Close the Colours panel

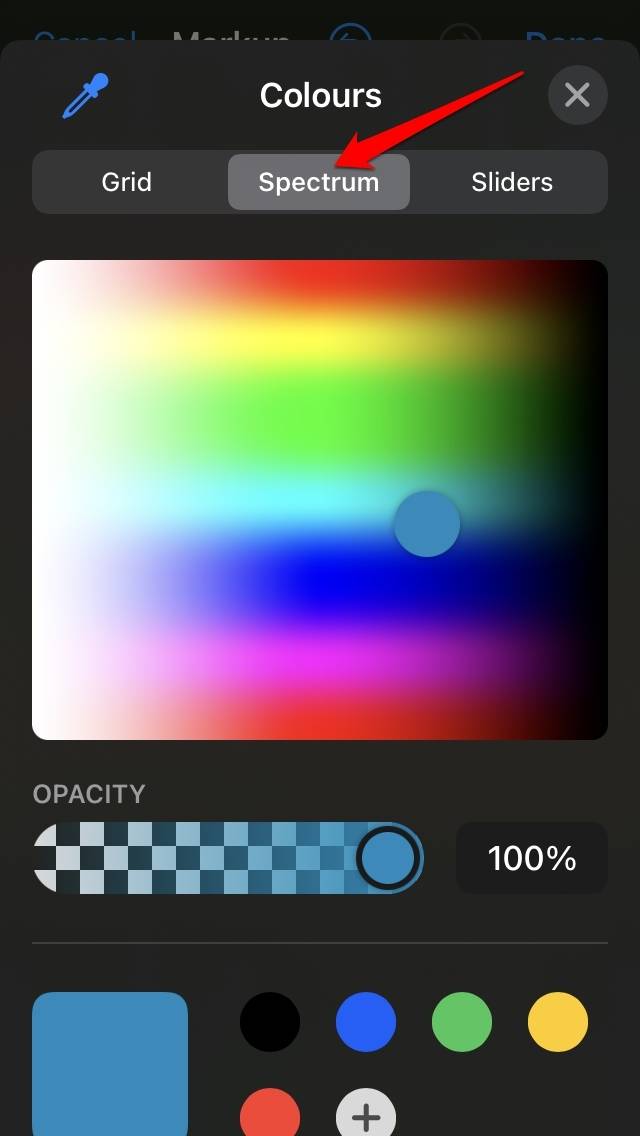click(x=577, y=95)
